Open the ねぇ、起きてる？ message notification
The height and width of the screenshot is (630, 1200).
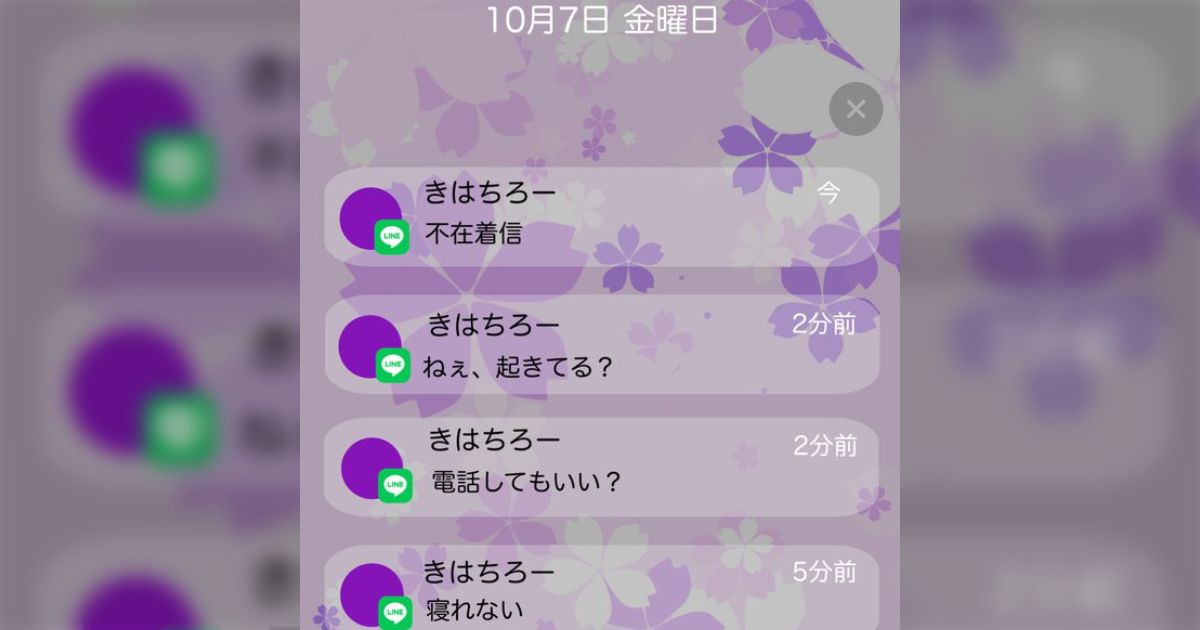pyautogui.click(x=602, y=345)
